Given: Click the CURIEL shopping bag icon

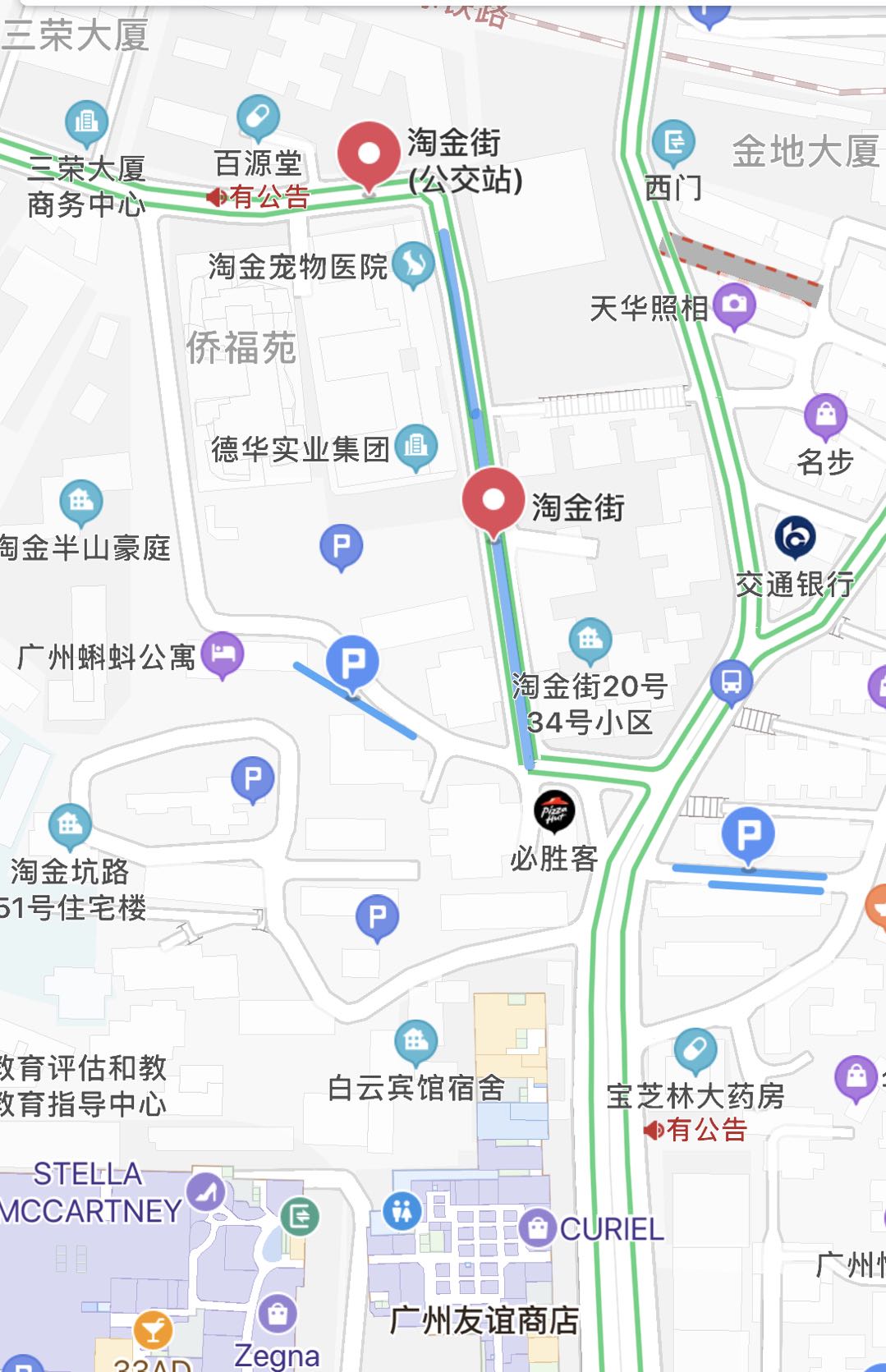Looking at the screenshot, I should pyautogui.click(x=538, y=1228).
